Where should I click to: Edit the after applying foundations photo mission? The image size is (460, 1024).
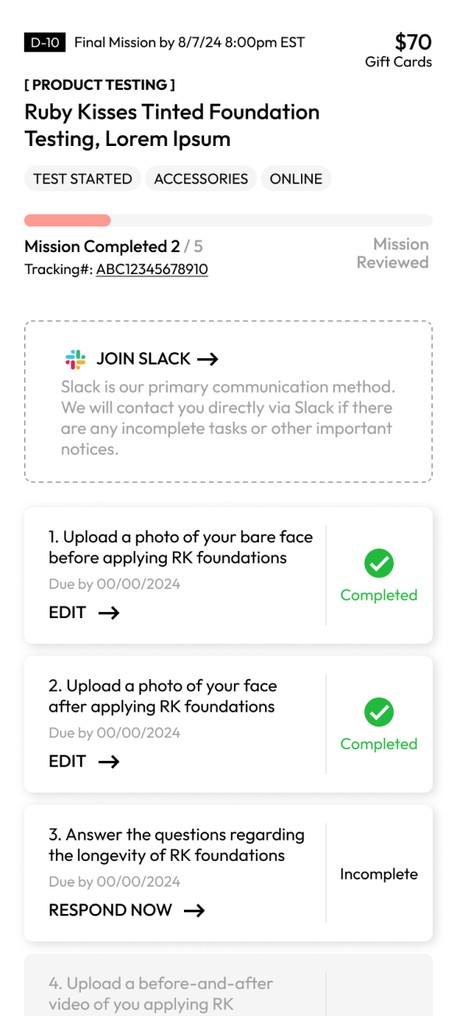click(x=84, y=761)
